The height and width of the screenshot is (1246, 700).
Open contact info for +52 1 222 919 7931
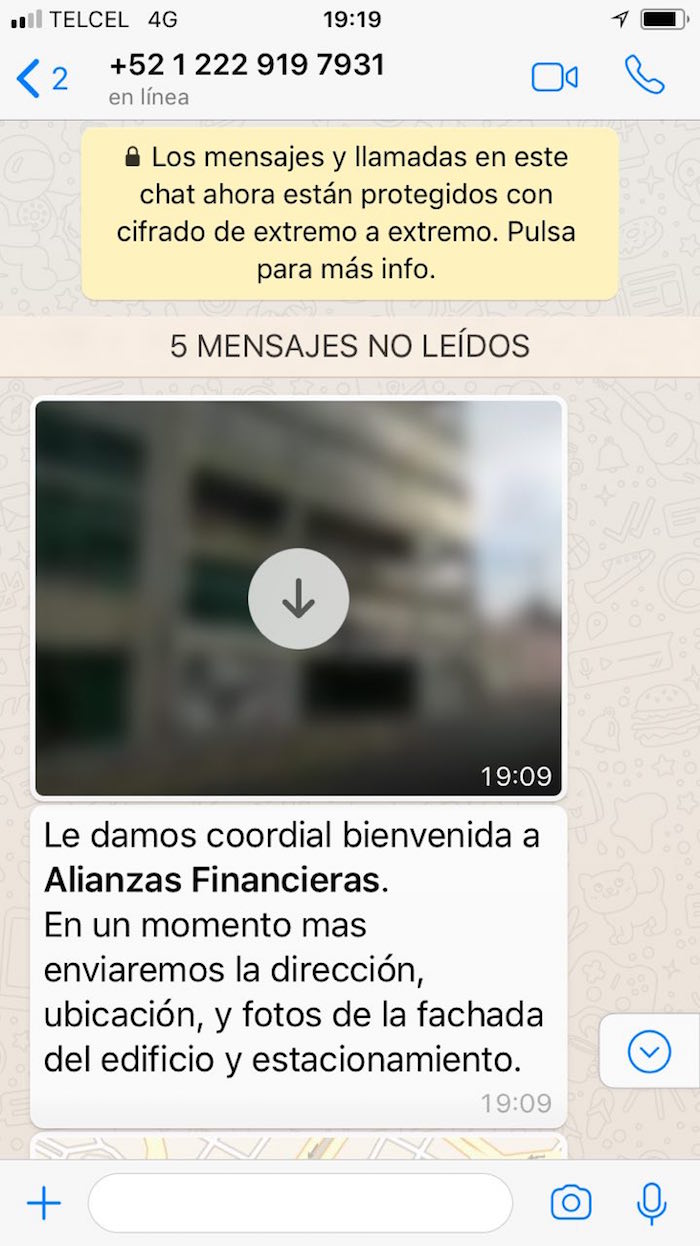click(246, 77)
